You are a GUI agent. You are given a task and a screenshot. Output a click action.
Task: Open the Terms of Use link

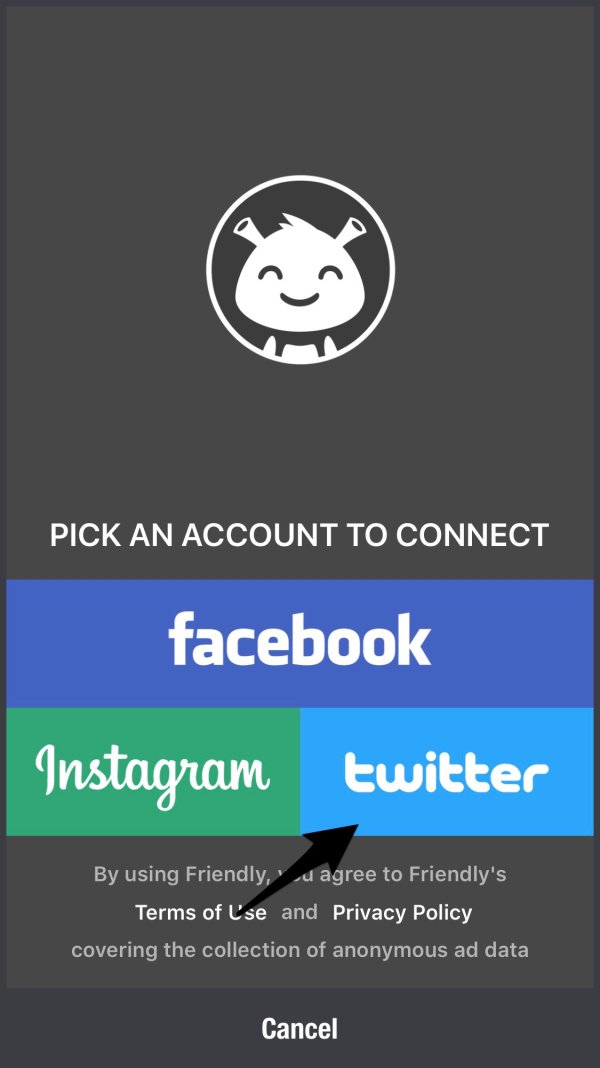(200, 912)
